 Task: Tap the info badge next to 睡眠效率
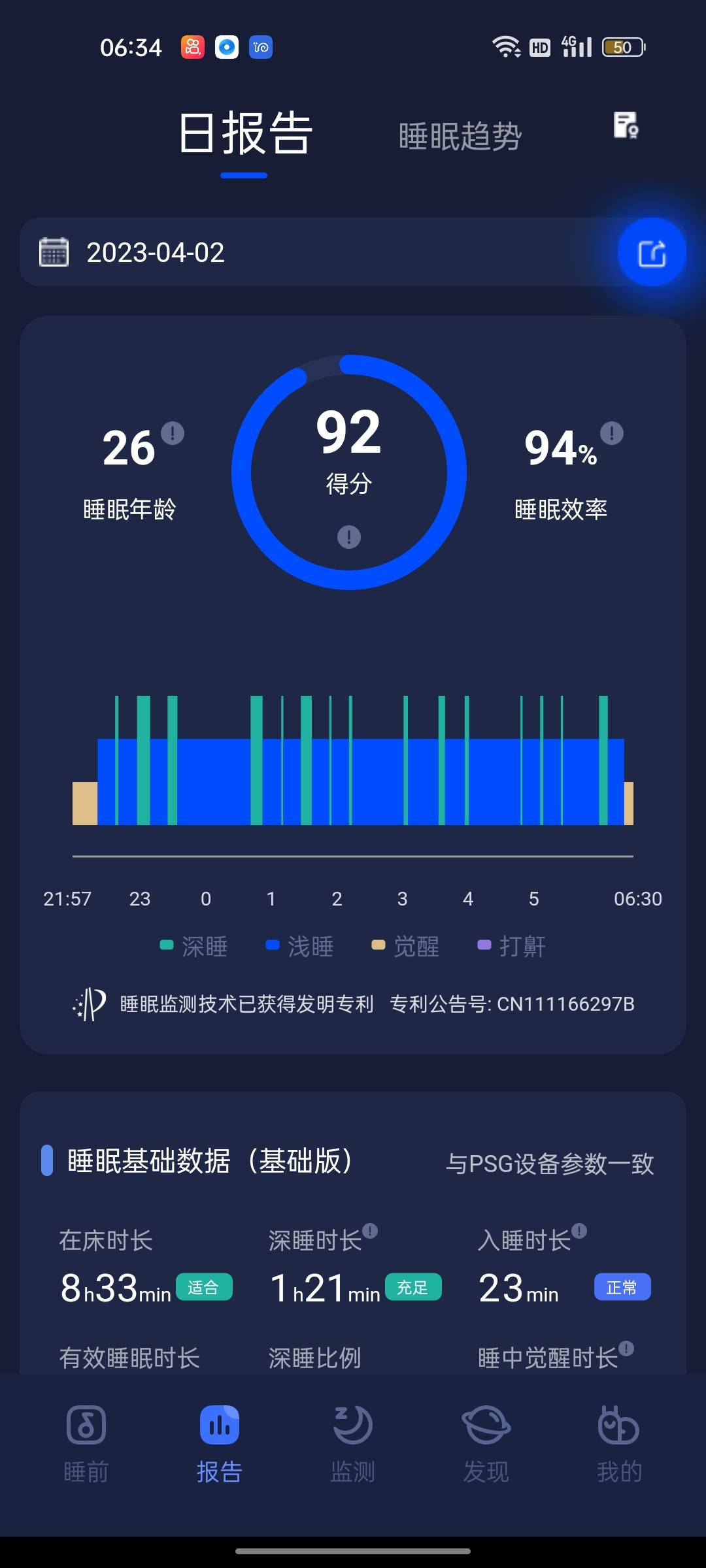612,433
